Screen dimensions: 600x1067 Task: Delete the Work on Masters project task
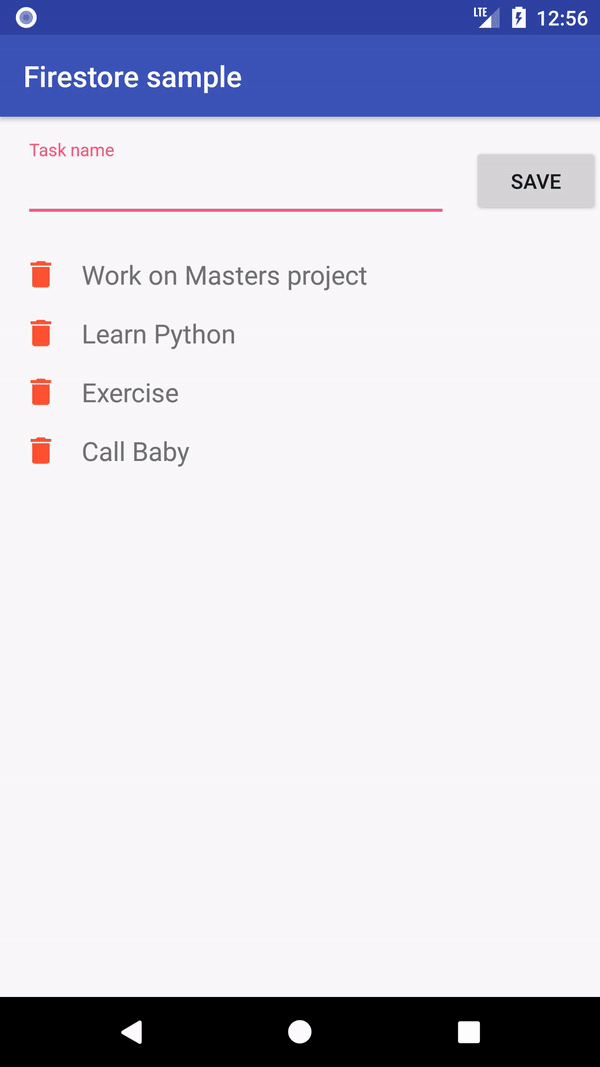[41, 275]
